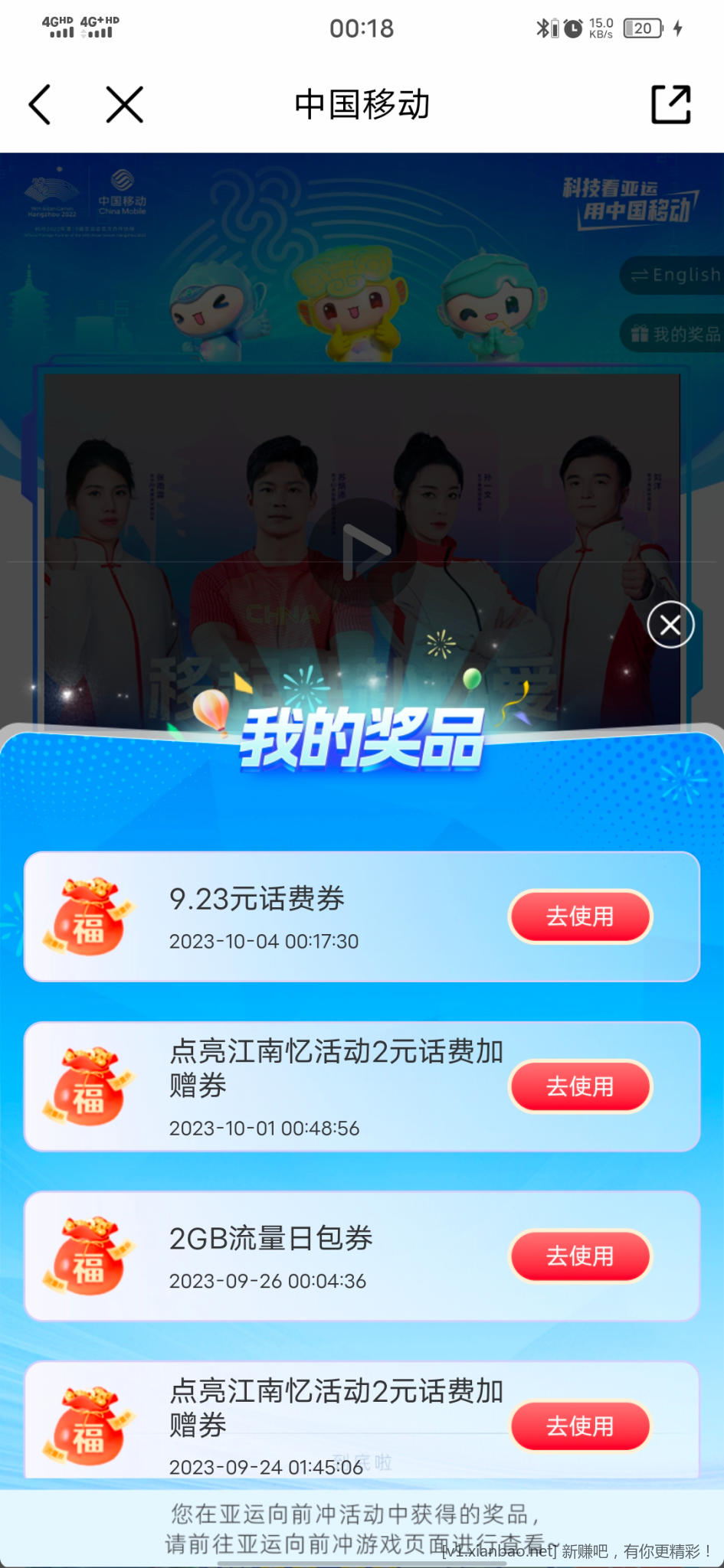Go back using the arrow icon

[x=40, y=105]
